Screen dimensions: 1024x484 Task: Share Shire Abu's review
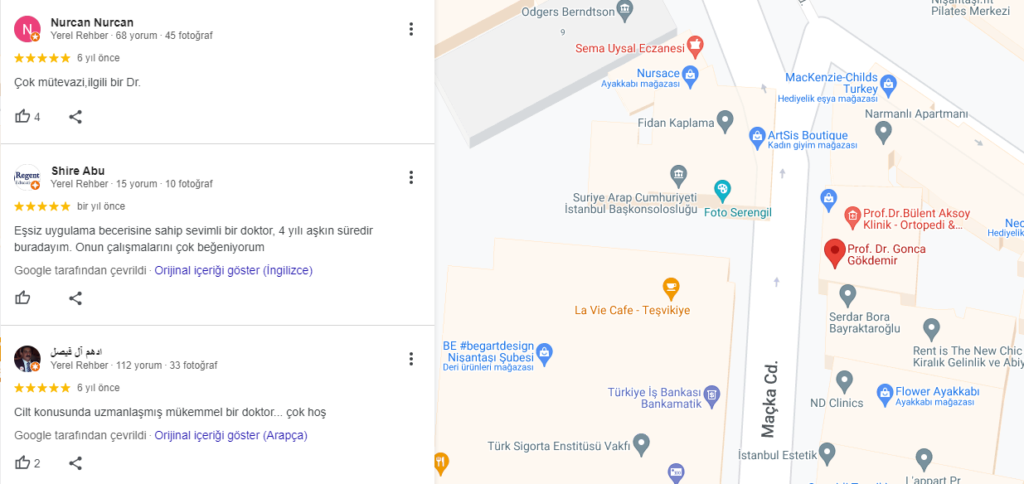tap(75, 298)
